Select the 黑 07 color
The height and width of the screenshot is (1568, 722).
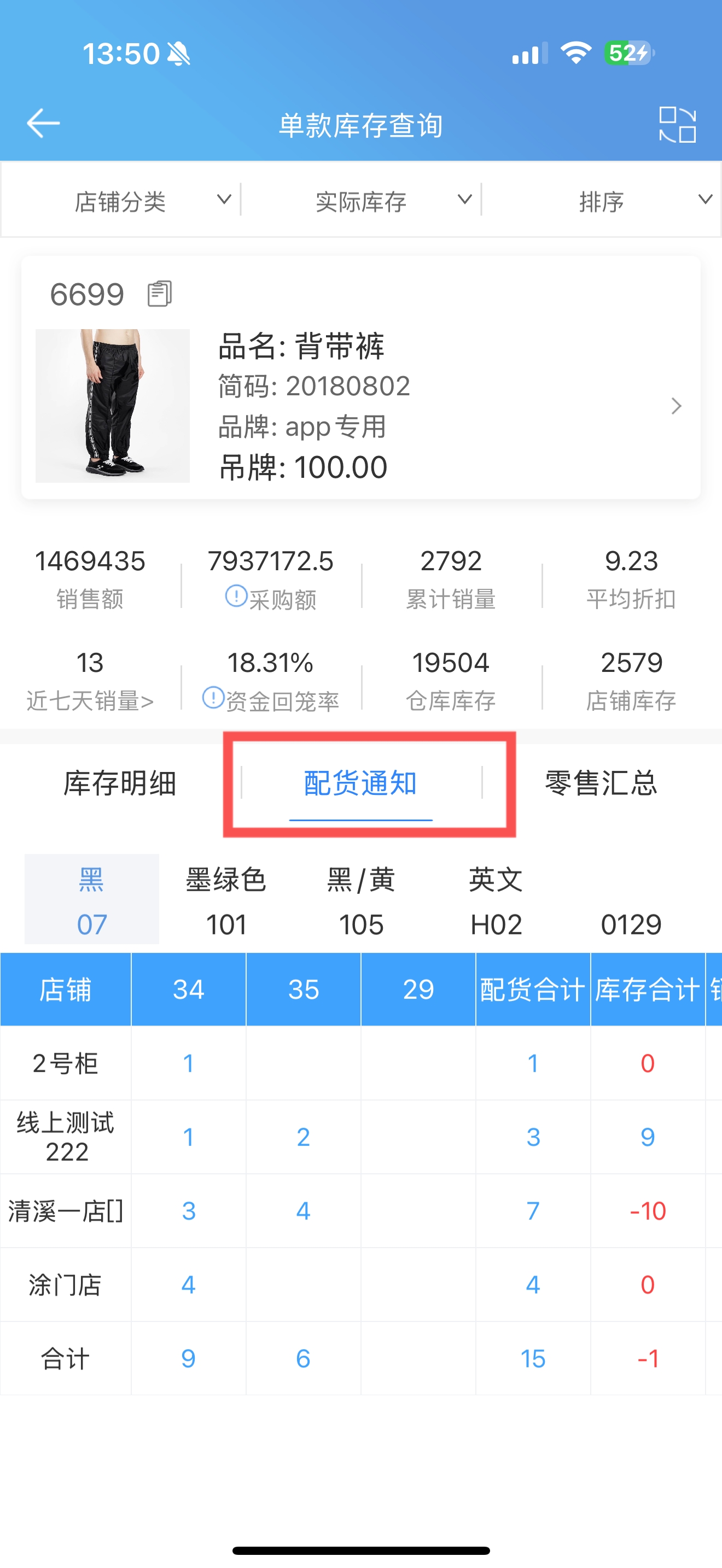pyautogui.click(x=91, y=900)
